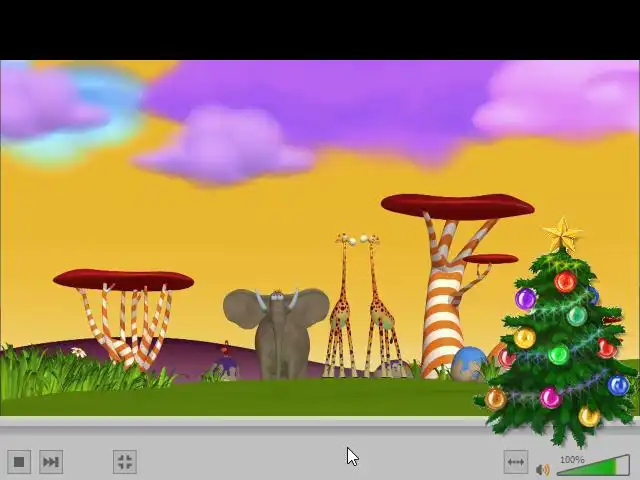Mute the audio with the speaker icon
The width and height of the screenshot is (640, 480).
[x=542, y=469]
